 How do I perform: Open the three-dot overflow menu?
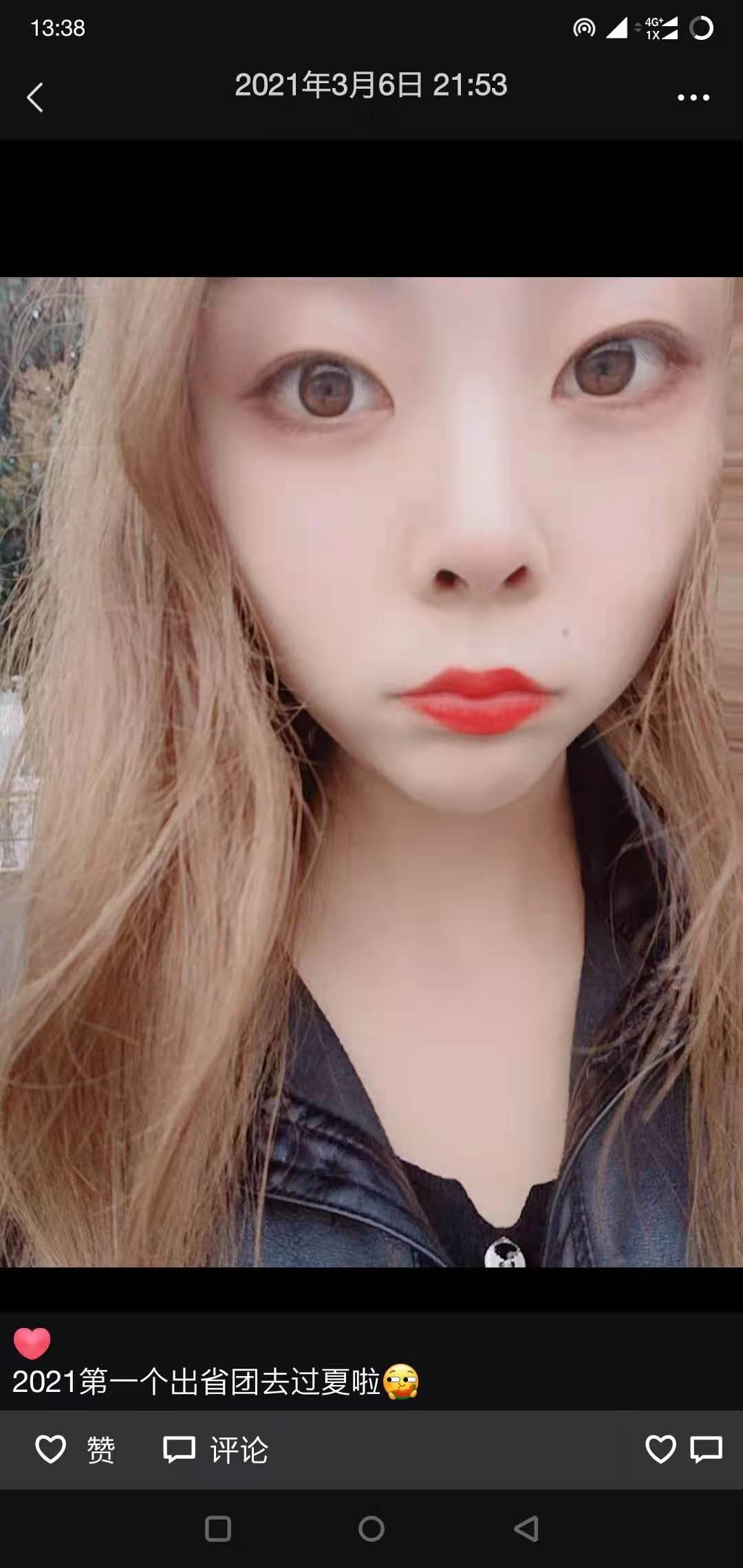pos(693,98)
